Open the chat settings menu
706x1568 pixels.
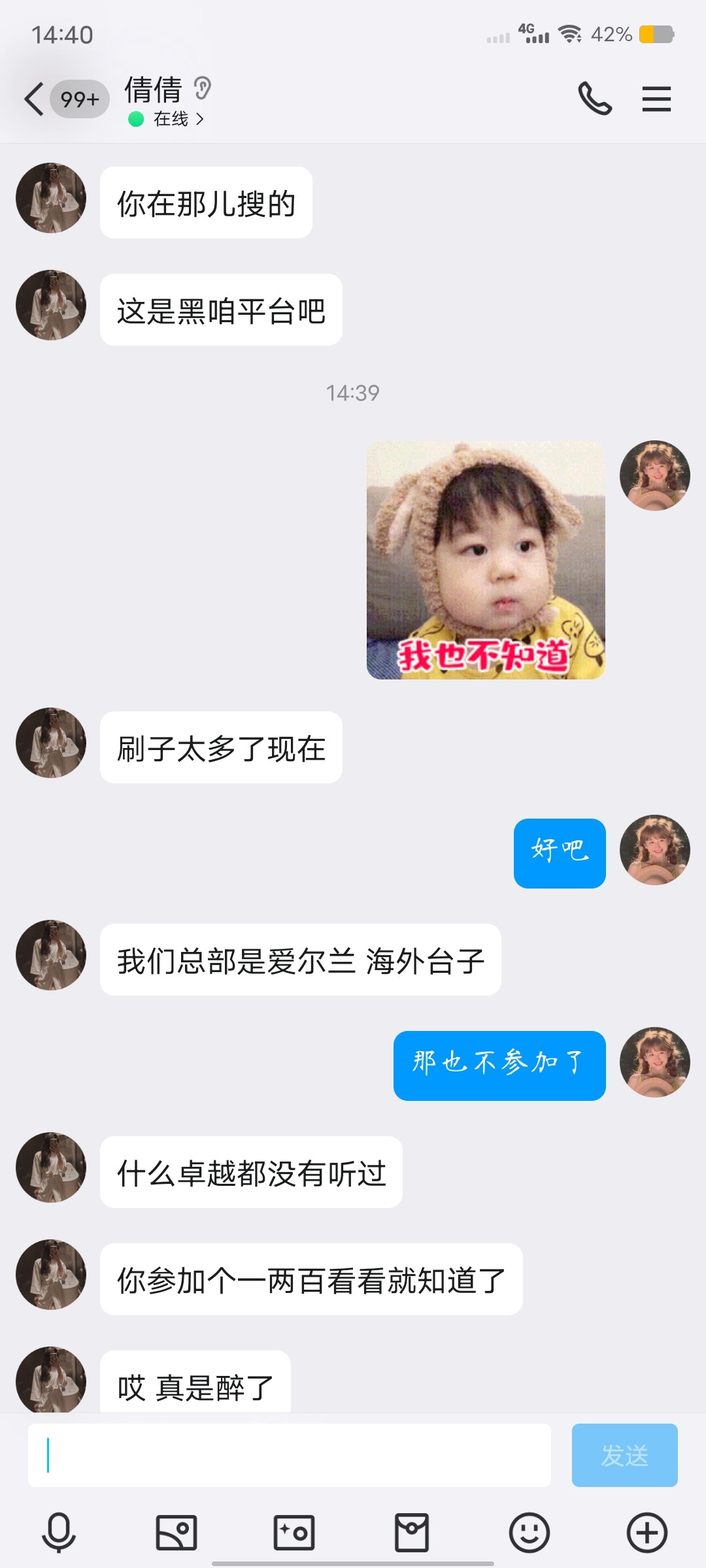point(656,99)
